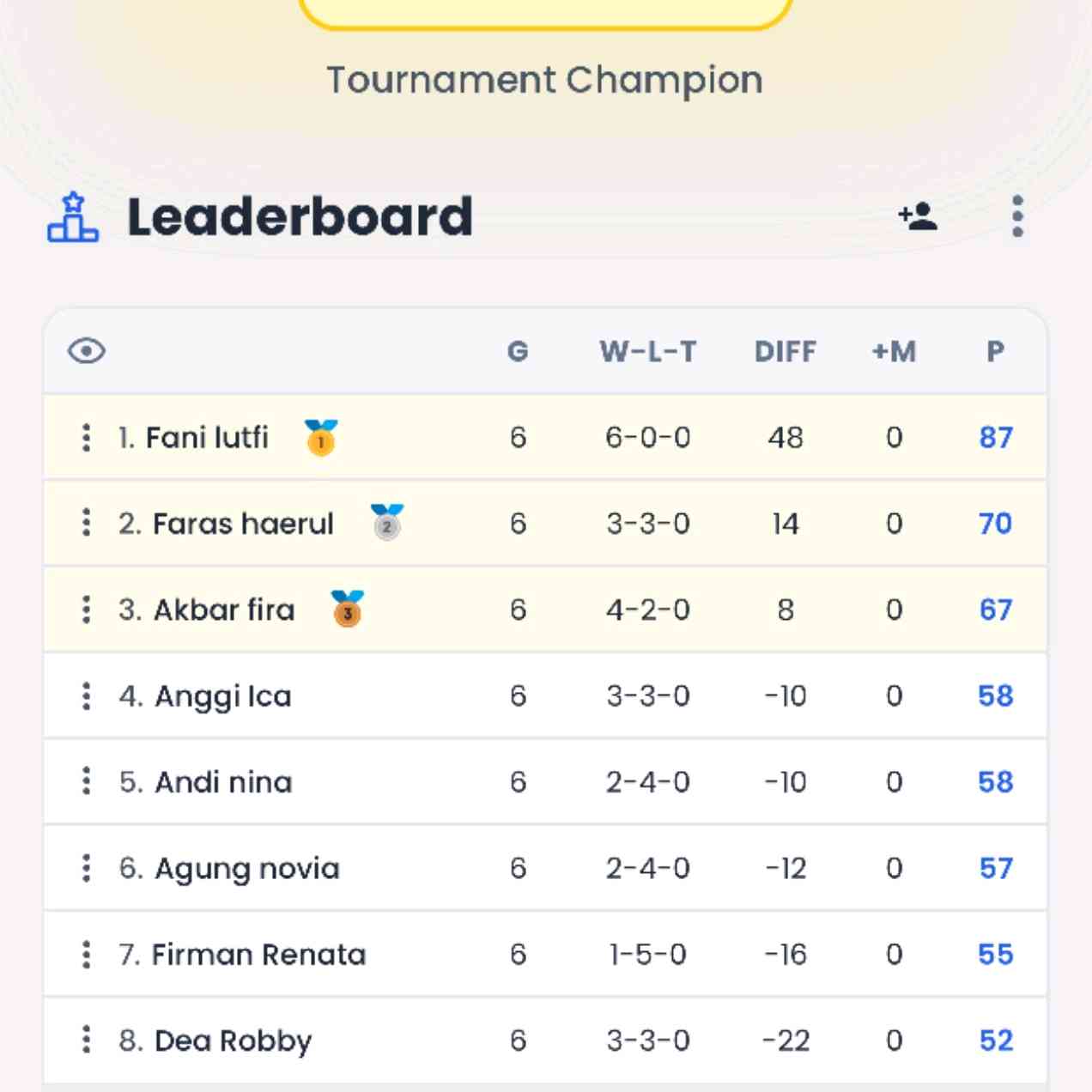This screenshot has height=1092, width=1092.
Task: Open options menu for Akbar fira
Action: 86,610
